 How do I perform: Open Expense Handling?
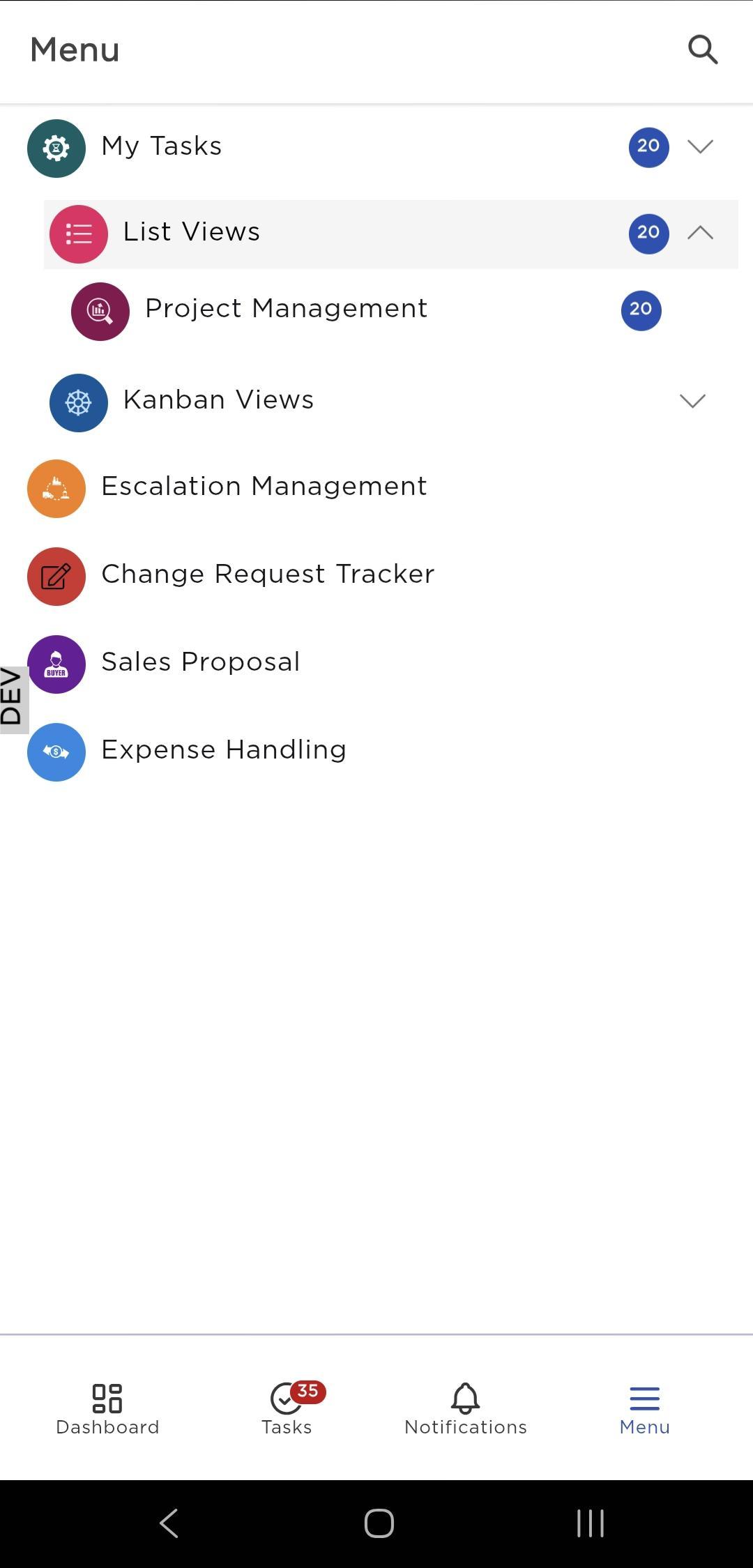(376, 752)
